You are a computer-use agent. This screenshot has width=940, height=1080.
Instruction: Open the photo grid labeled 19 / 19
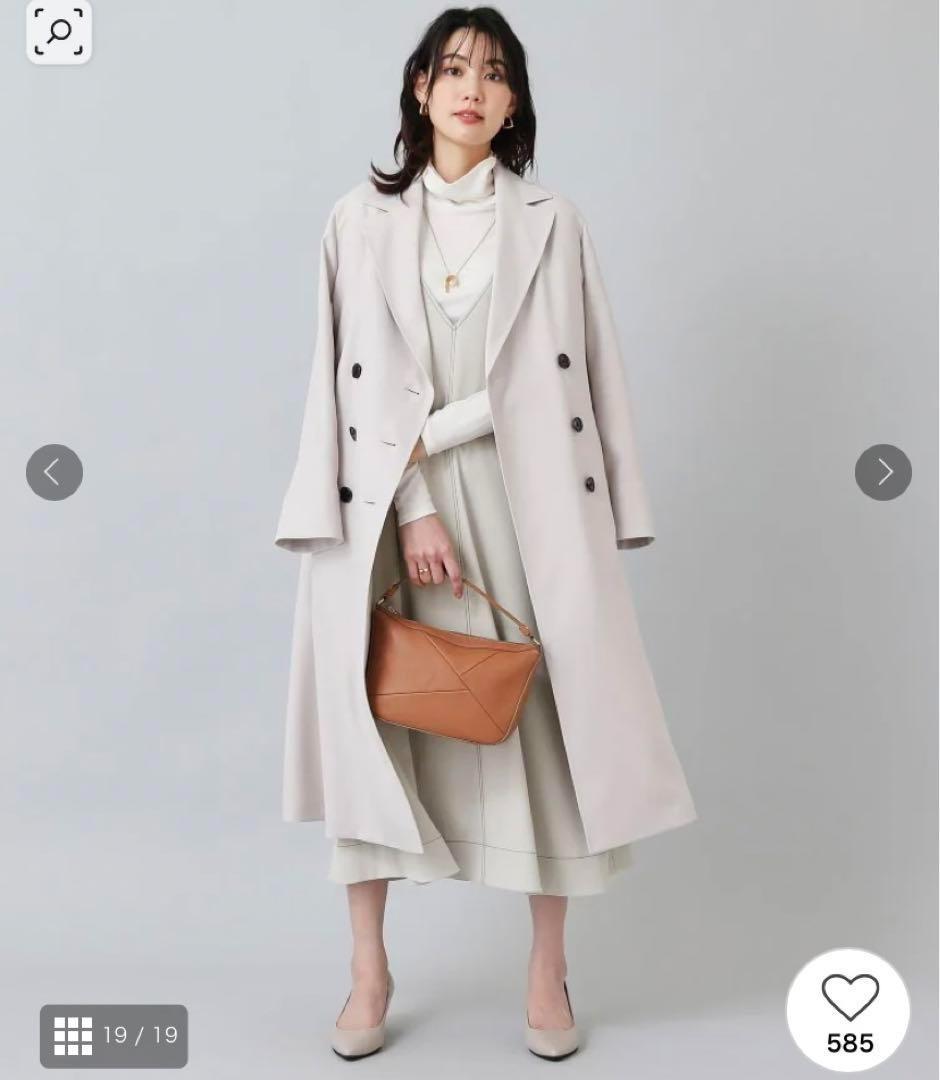click(113, 1035)
